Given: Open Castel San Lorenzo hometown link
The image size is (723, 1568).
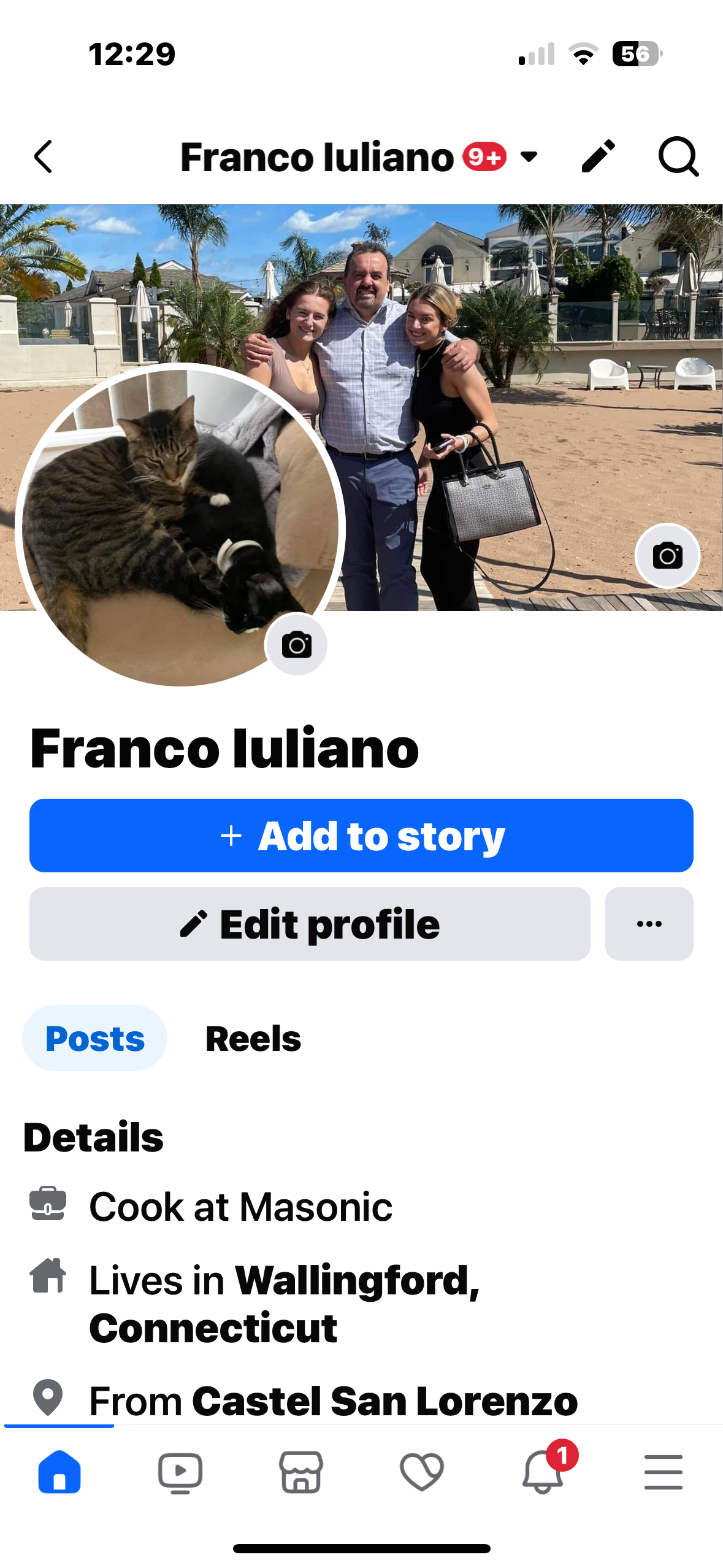Looking at the screenshot, I should point(385,1401).
